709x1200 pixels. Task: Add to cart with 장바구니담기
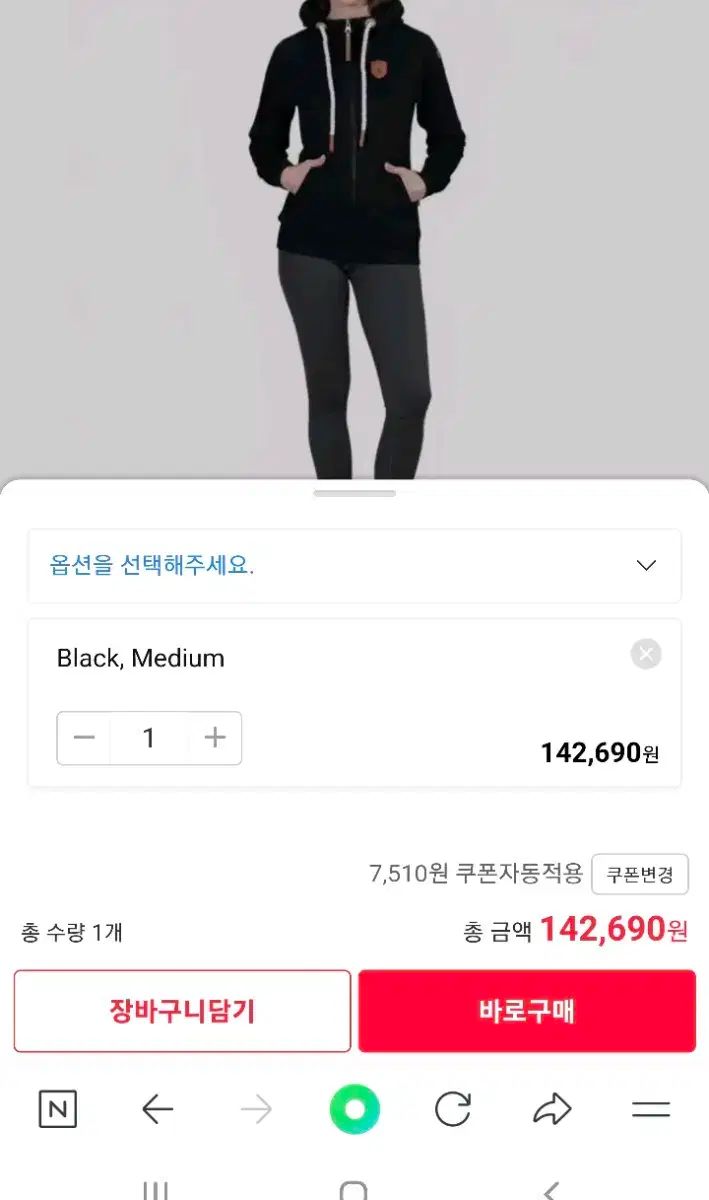pos(182,1011)
